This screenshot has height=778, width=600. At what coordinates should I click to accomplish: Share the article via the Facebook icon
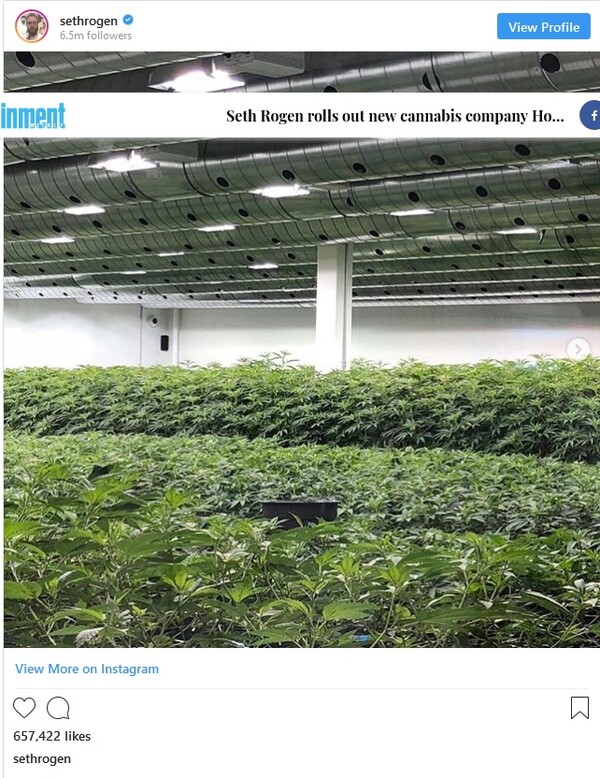[591, 116]
